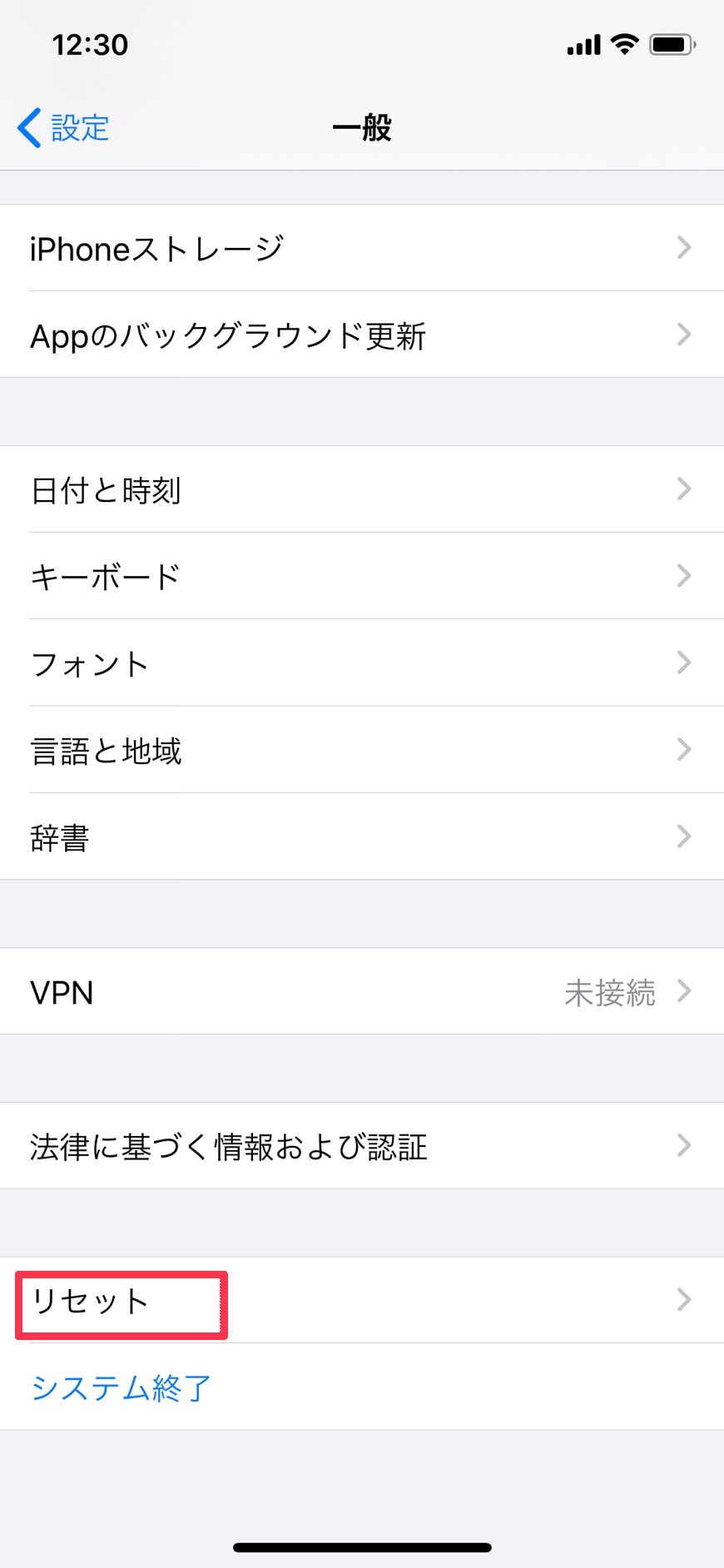Open the リセット menu
This screenshot has width=724, height=1568.
click(361, 1300)
